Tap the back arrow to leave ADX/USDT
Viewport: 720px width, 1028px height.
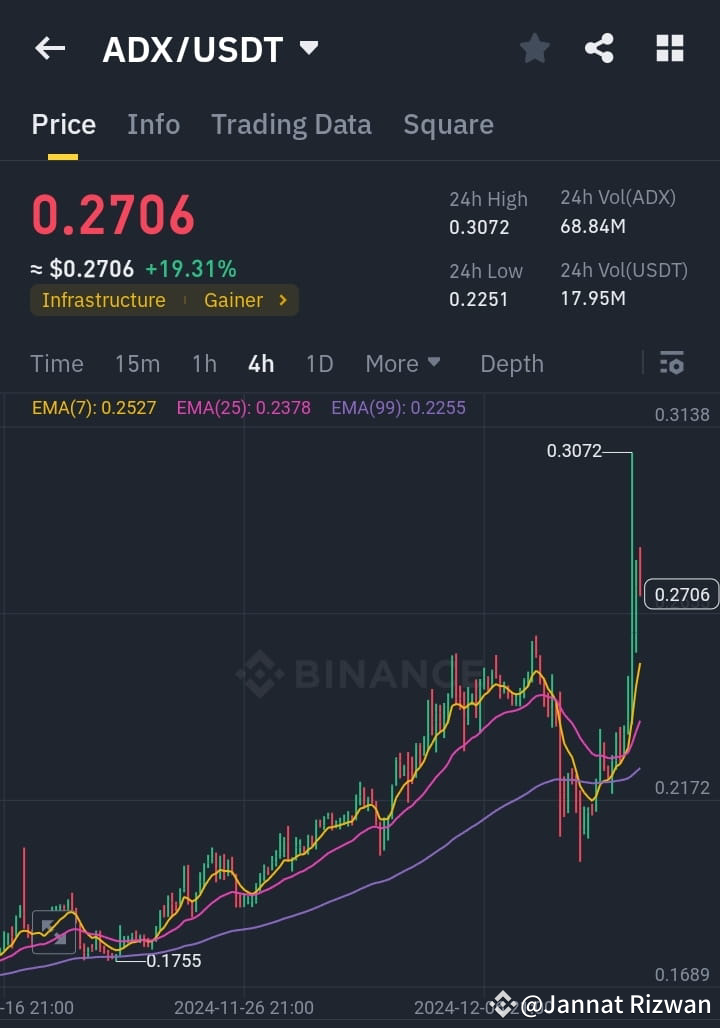point(49,48)
